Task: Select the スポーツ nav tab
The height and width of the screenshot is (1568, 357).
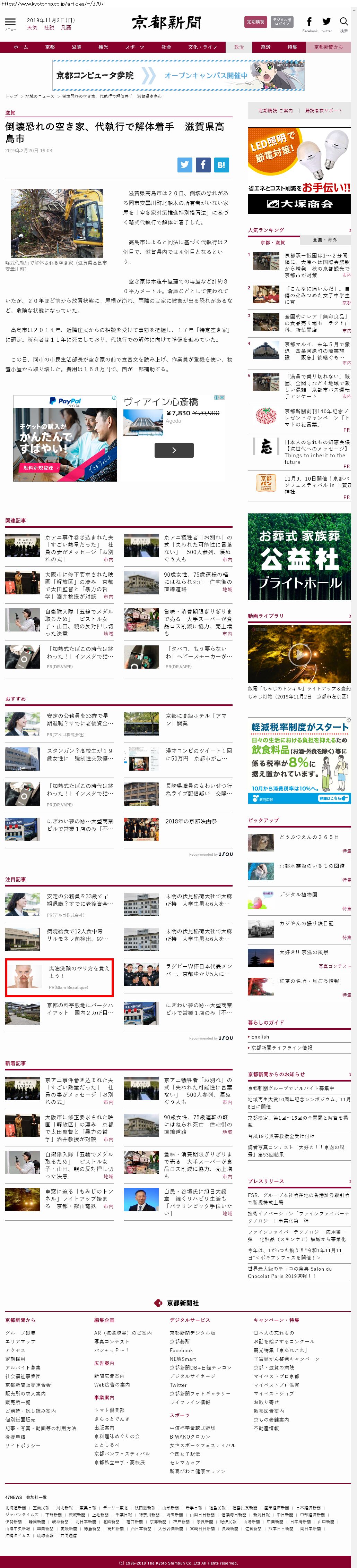Action: pyautogui.click(x=134, y=47)
